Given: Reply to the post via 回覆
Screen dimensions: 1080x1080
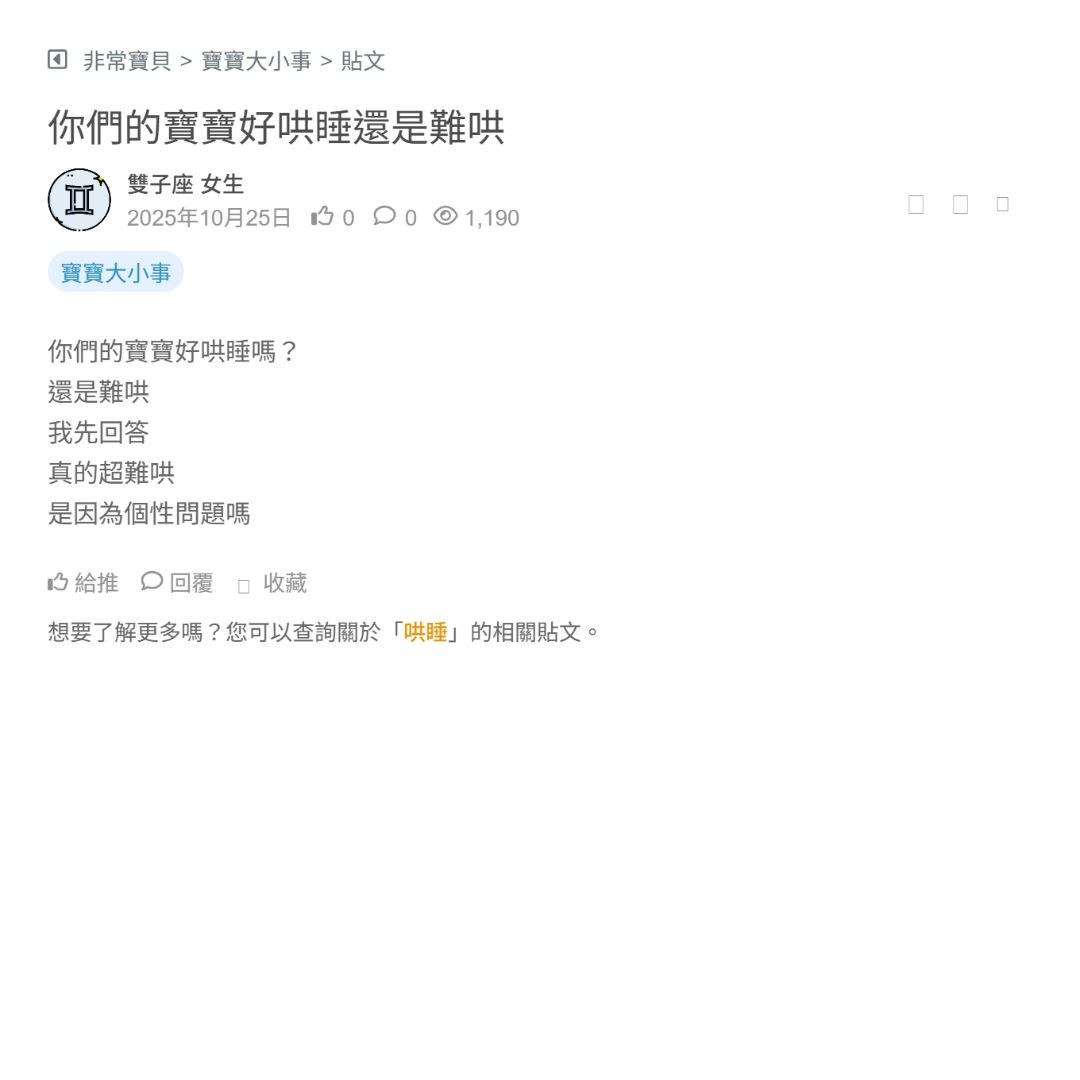Looking at the screenshot, I should (178, 583).
